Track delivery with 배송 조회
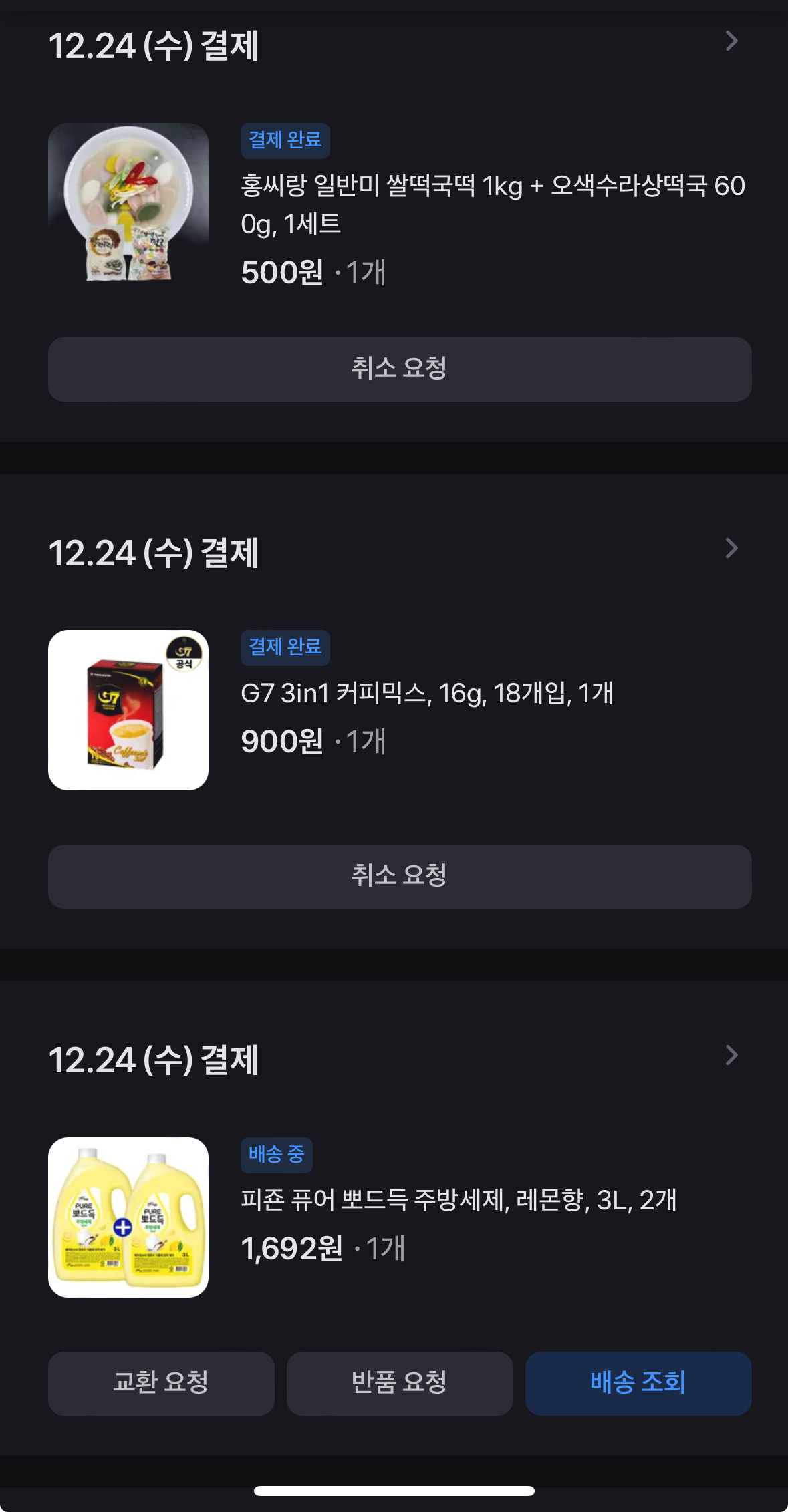 point(638,1383)
